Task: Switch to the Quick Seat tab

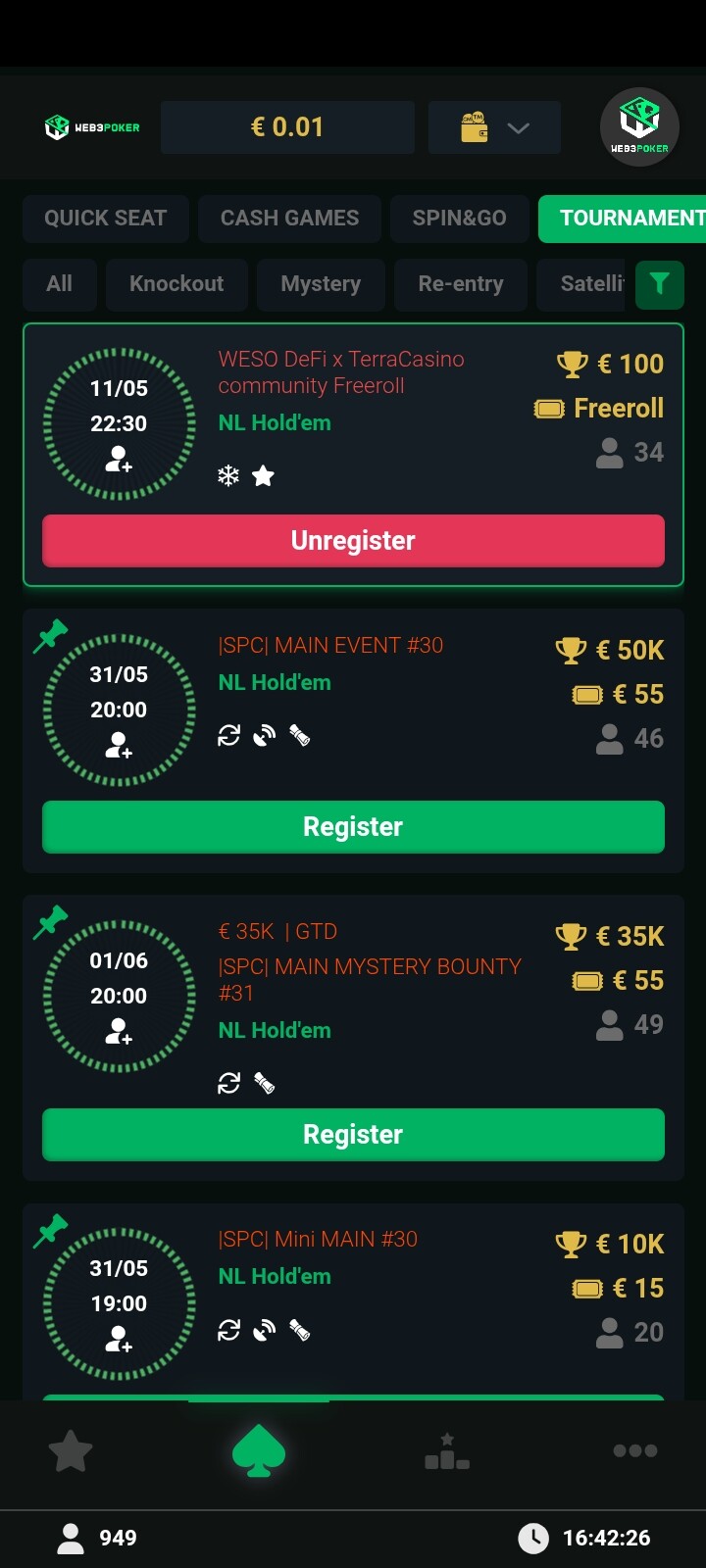Action: click(106, 218)
